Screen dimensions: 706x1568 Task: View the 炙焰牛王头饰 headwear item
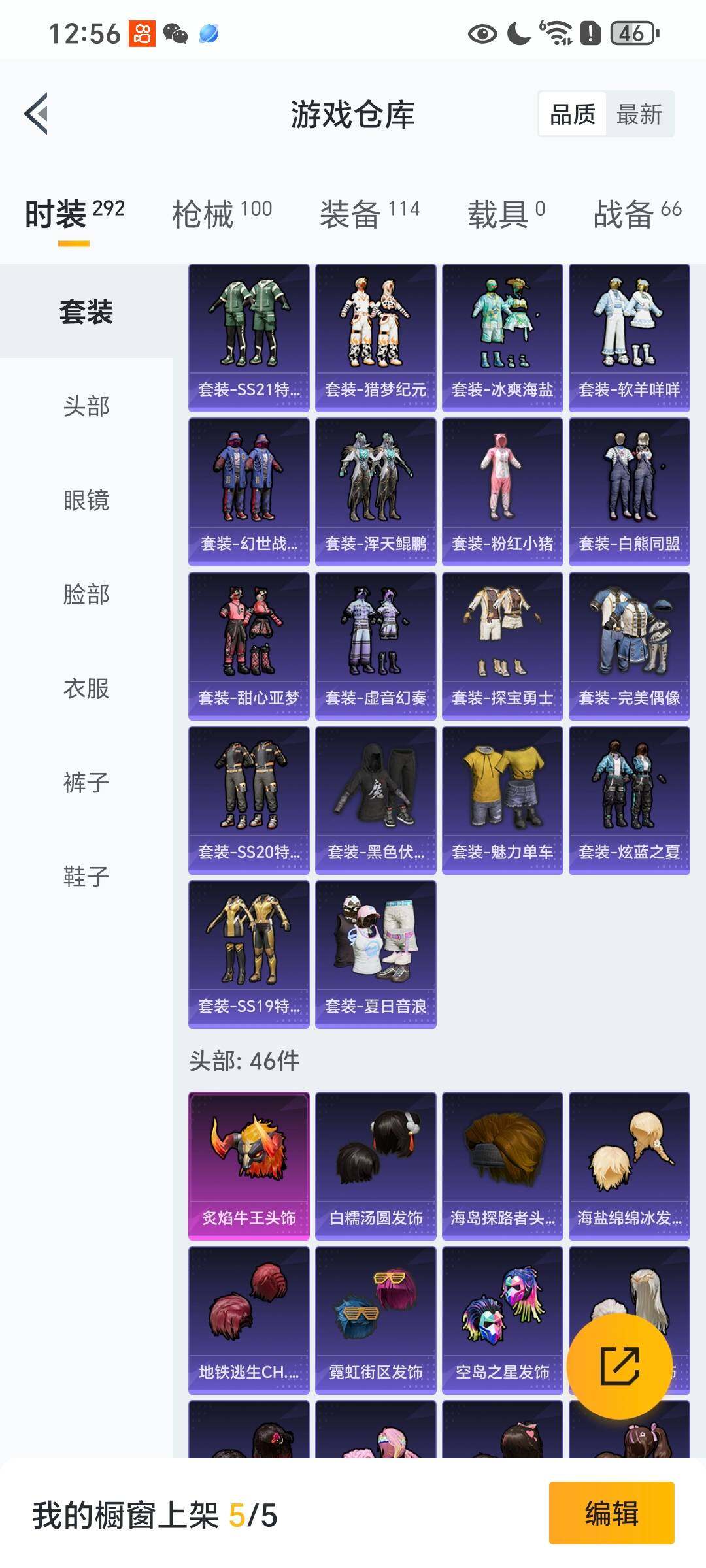(x=249, y=1166)
